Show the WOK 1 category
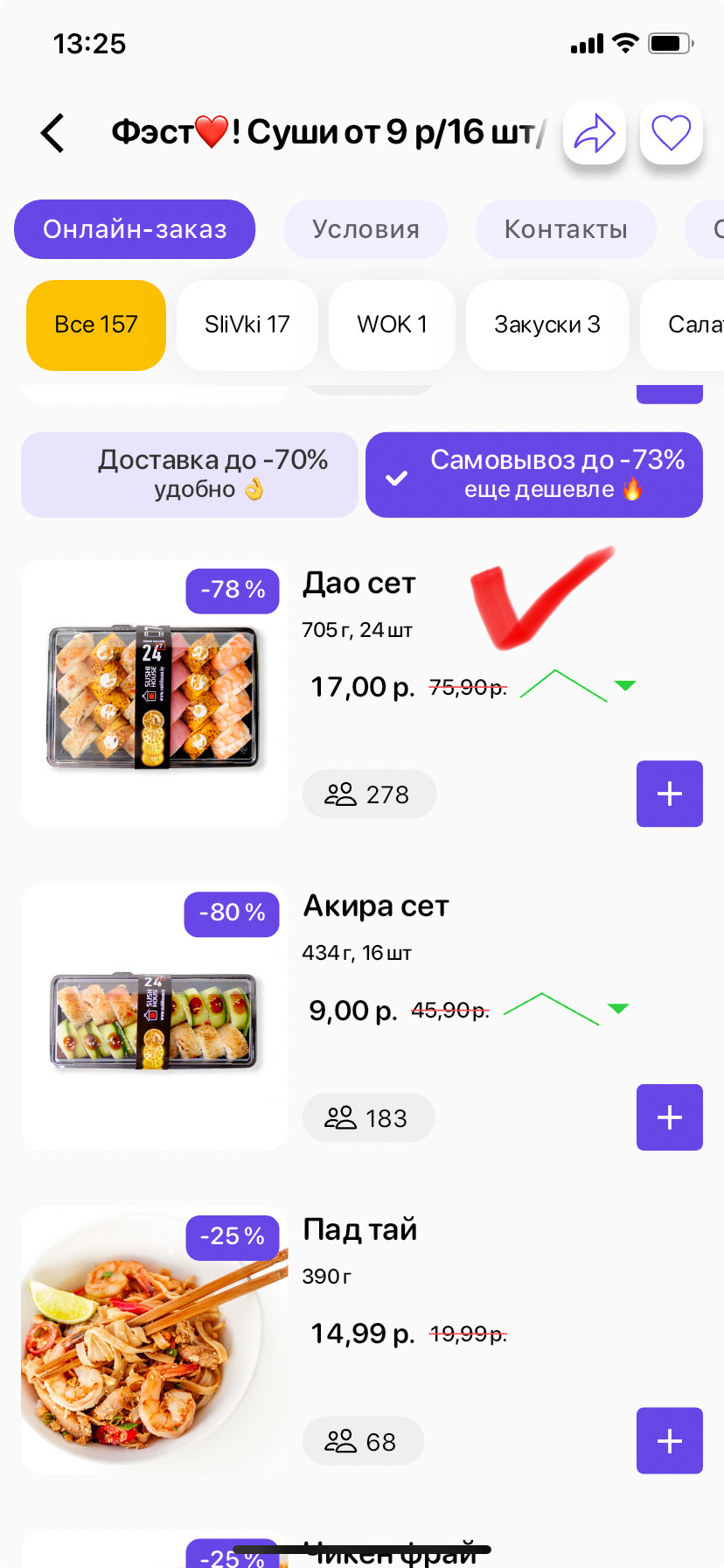The width and height of the screenshot is (724, 1568). coord(392,325)
